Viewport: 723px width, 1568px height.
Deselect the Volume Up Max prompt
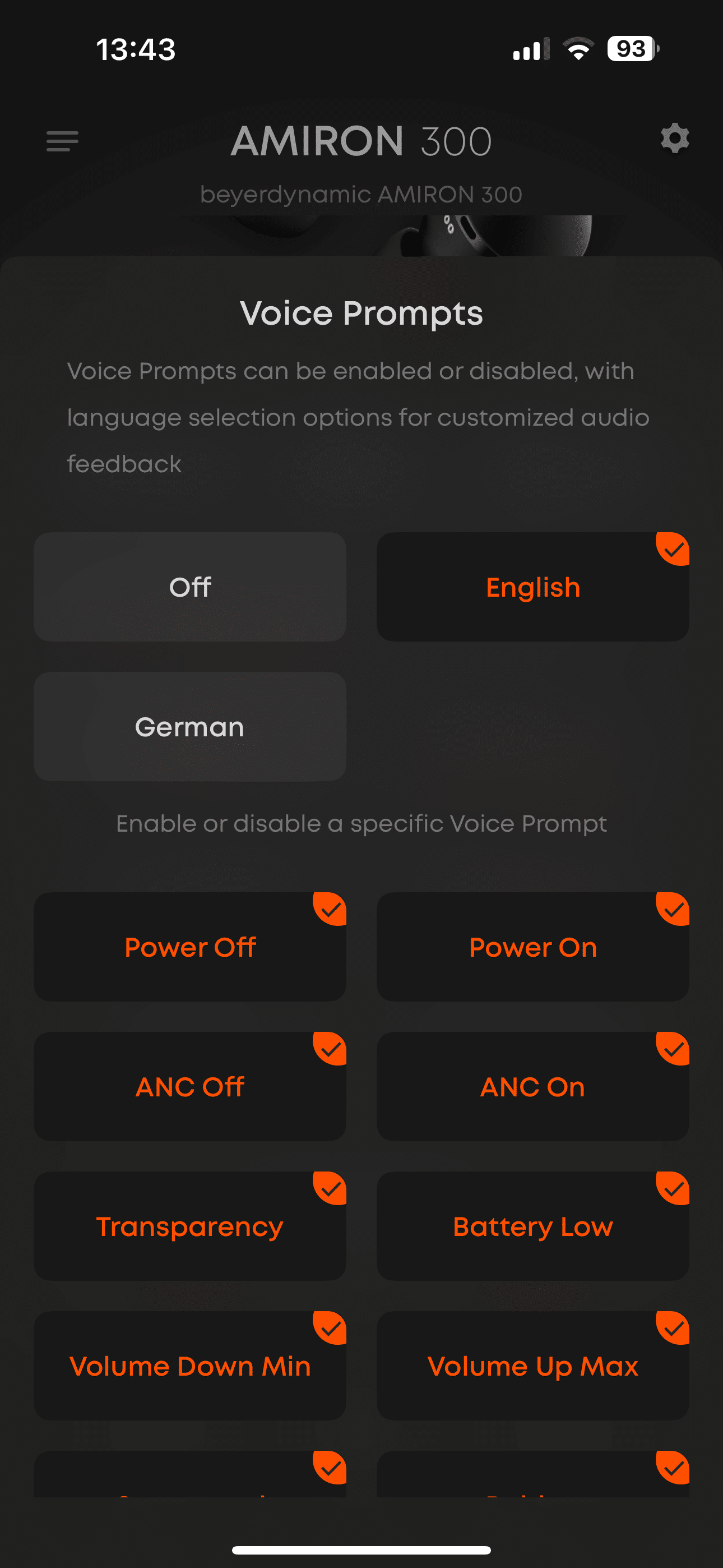point(532,1366)
